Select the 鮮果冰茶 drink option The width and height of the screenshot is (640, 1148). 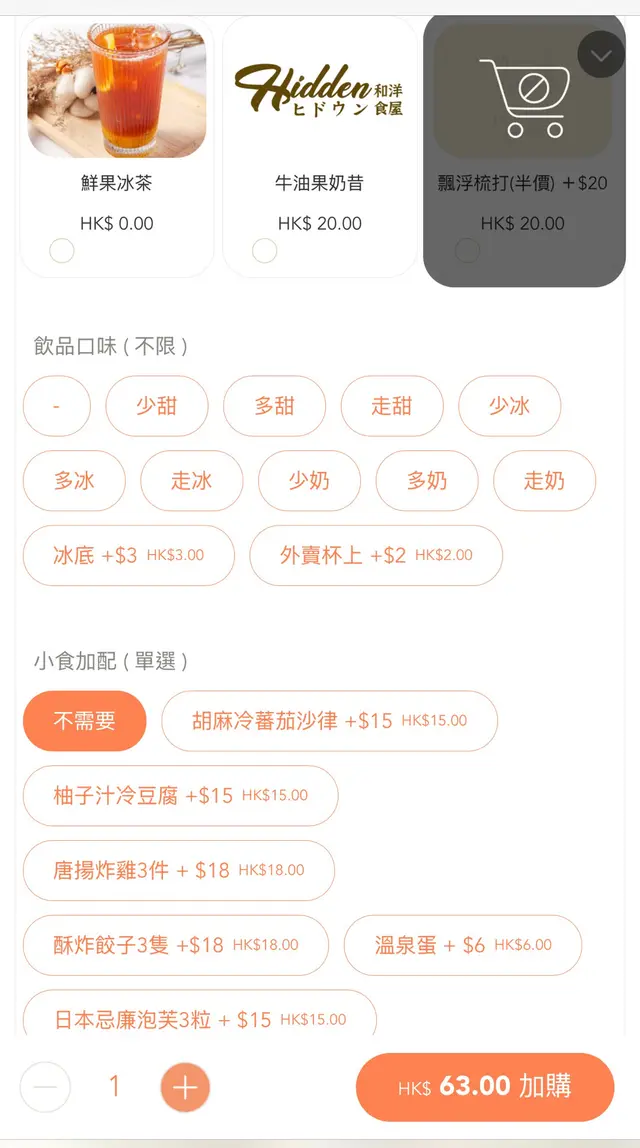pyautogui.click(x=62, y=250)
